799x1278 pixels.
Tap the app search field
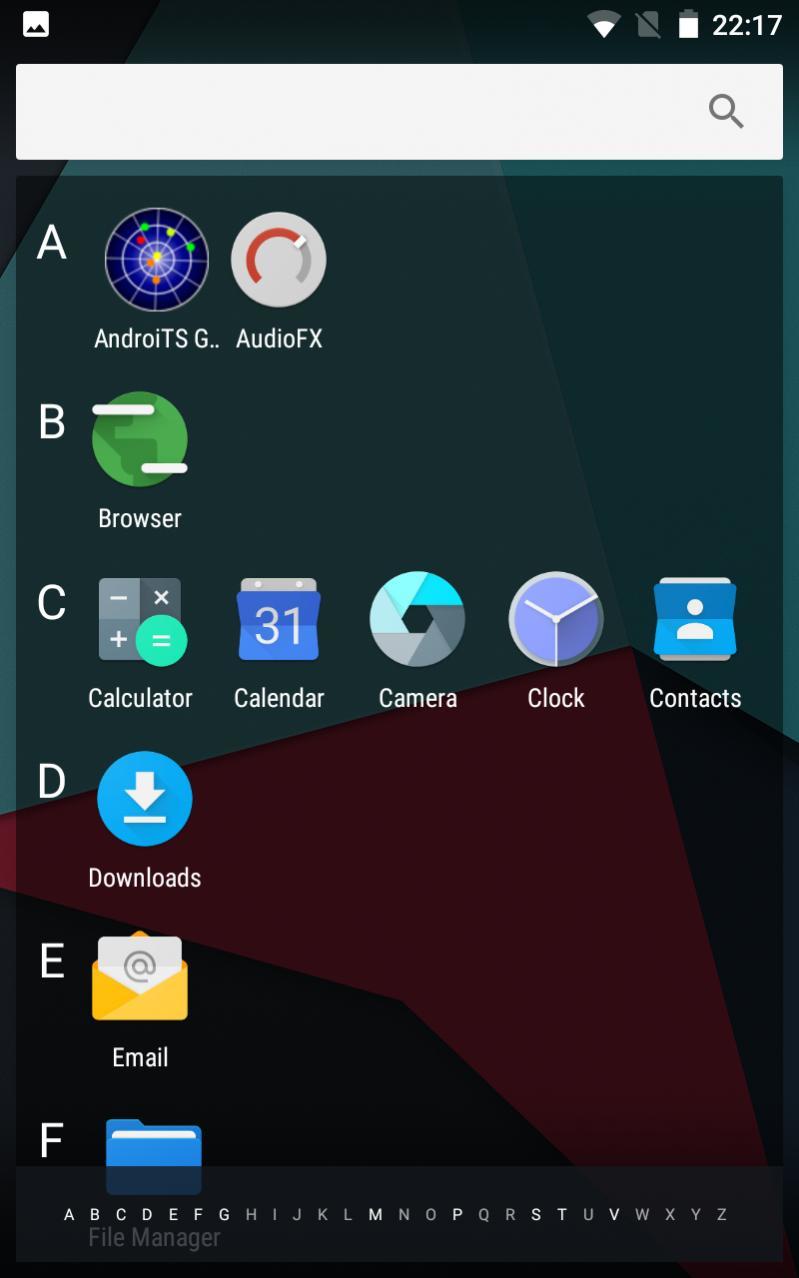coord(360,111)
